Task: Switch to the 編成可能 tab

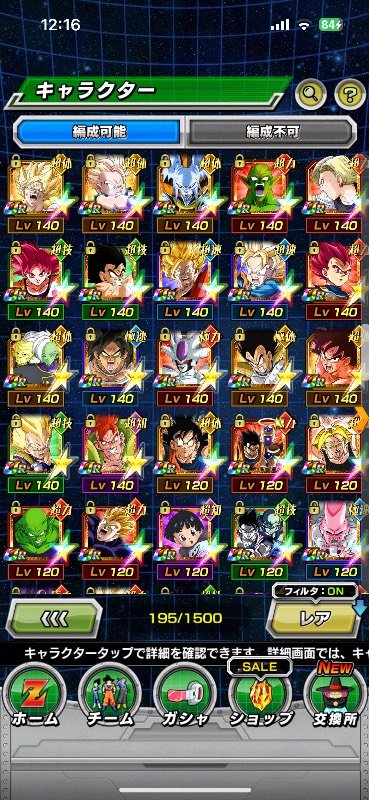Action: 98,133
